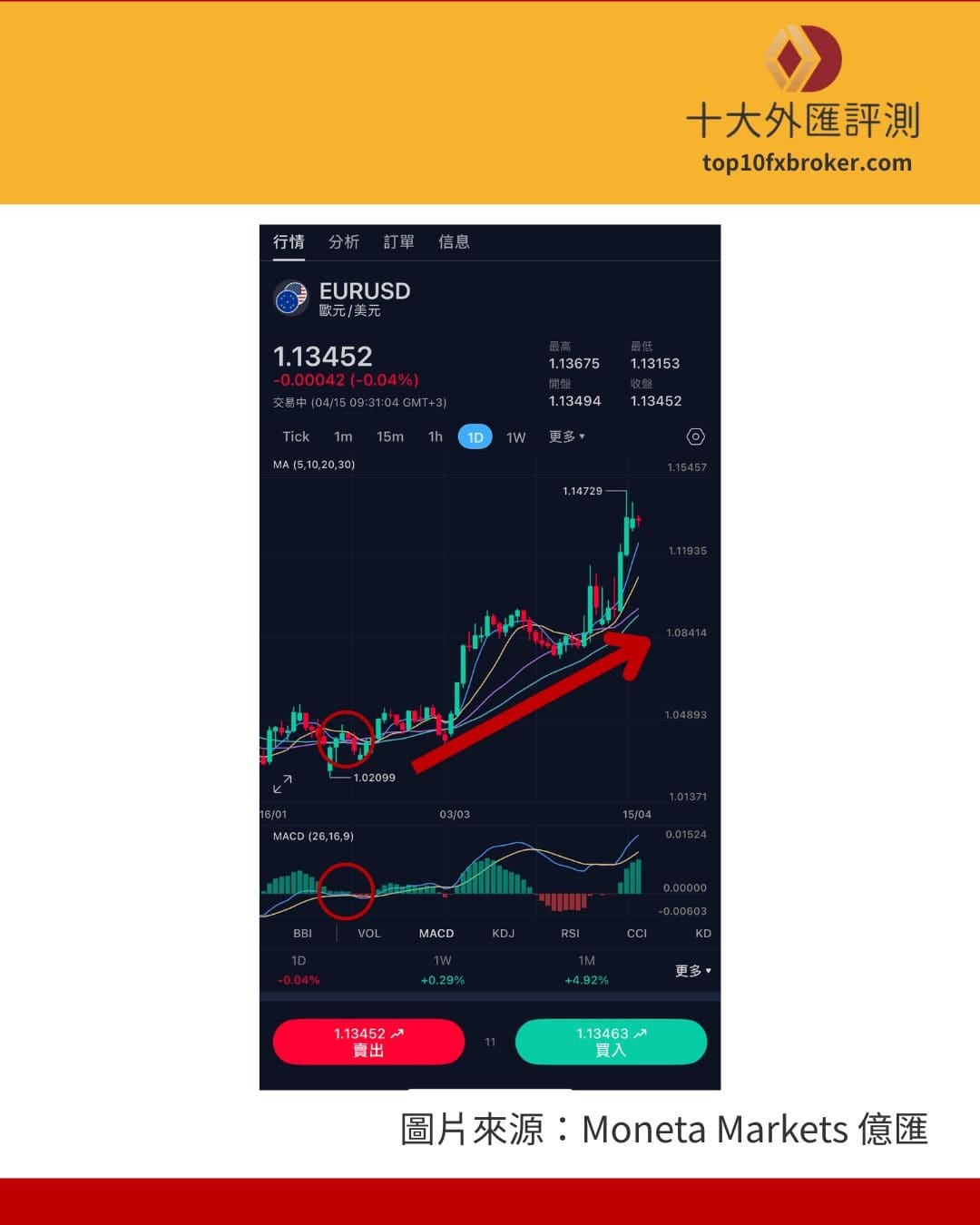Image resolution: width=980 pixels, height=1225 pixels.
Task: Open the 更多 timeframe dropdown
Action: (x=564, y=436)
